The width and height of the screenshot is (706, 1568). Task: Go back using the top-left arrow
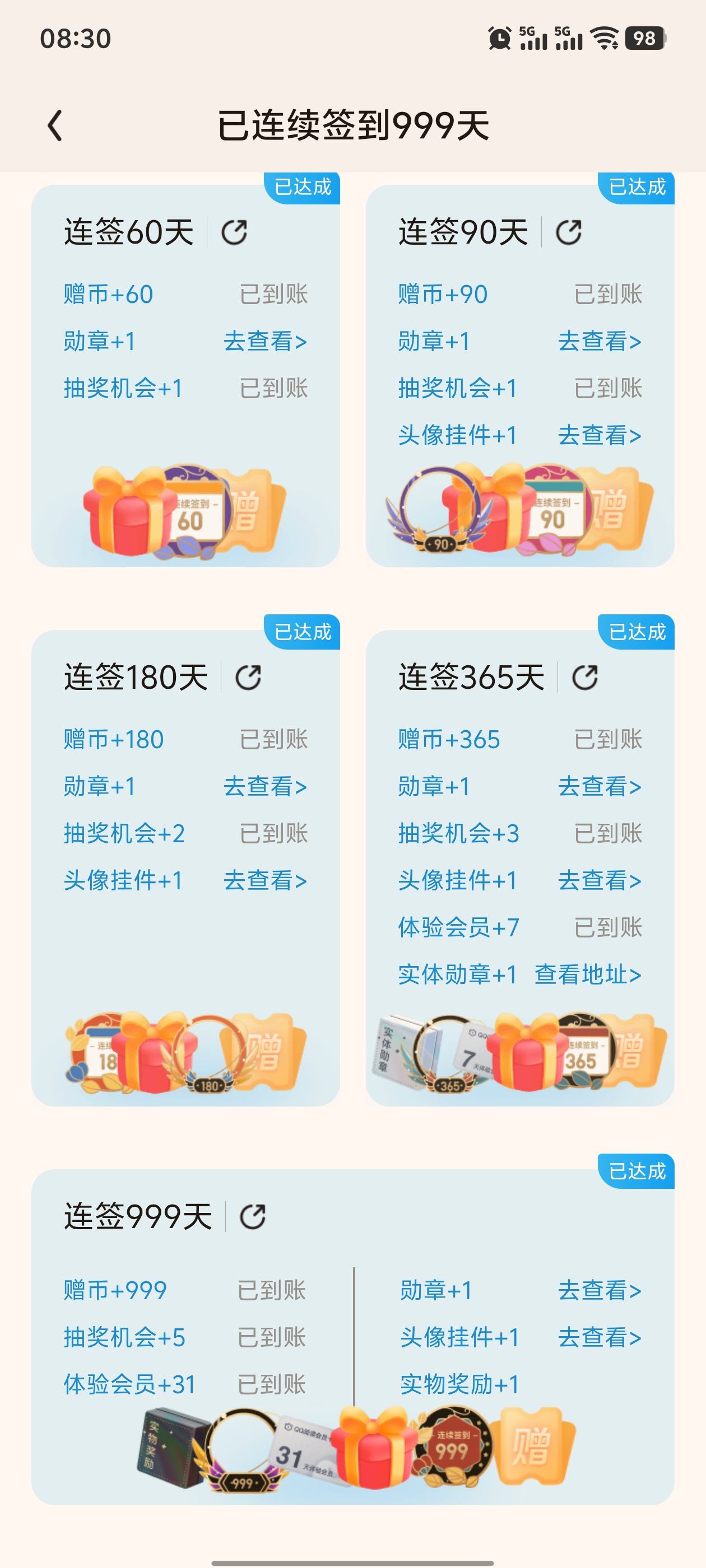[55, 126]
